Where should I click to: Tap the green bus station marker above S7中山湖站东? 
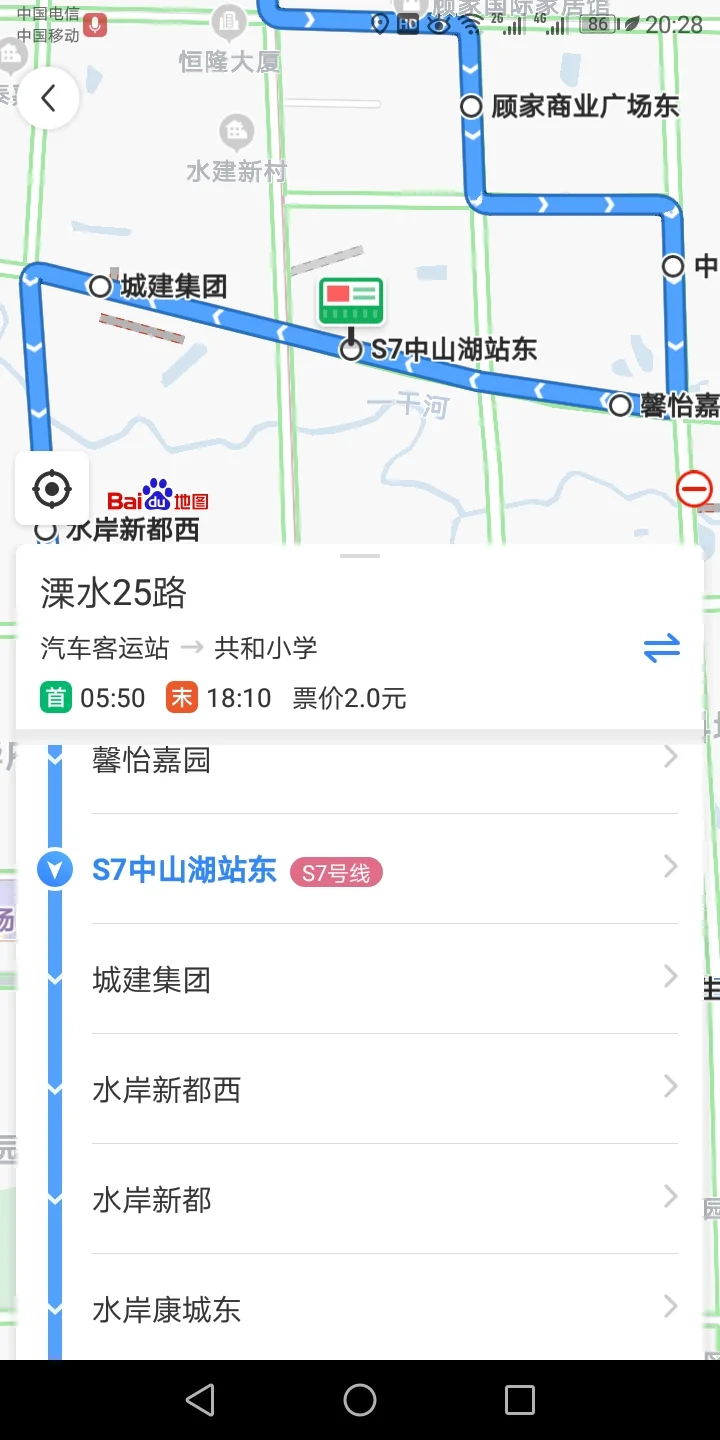351,300
